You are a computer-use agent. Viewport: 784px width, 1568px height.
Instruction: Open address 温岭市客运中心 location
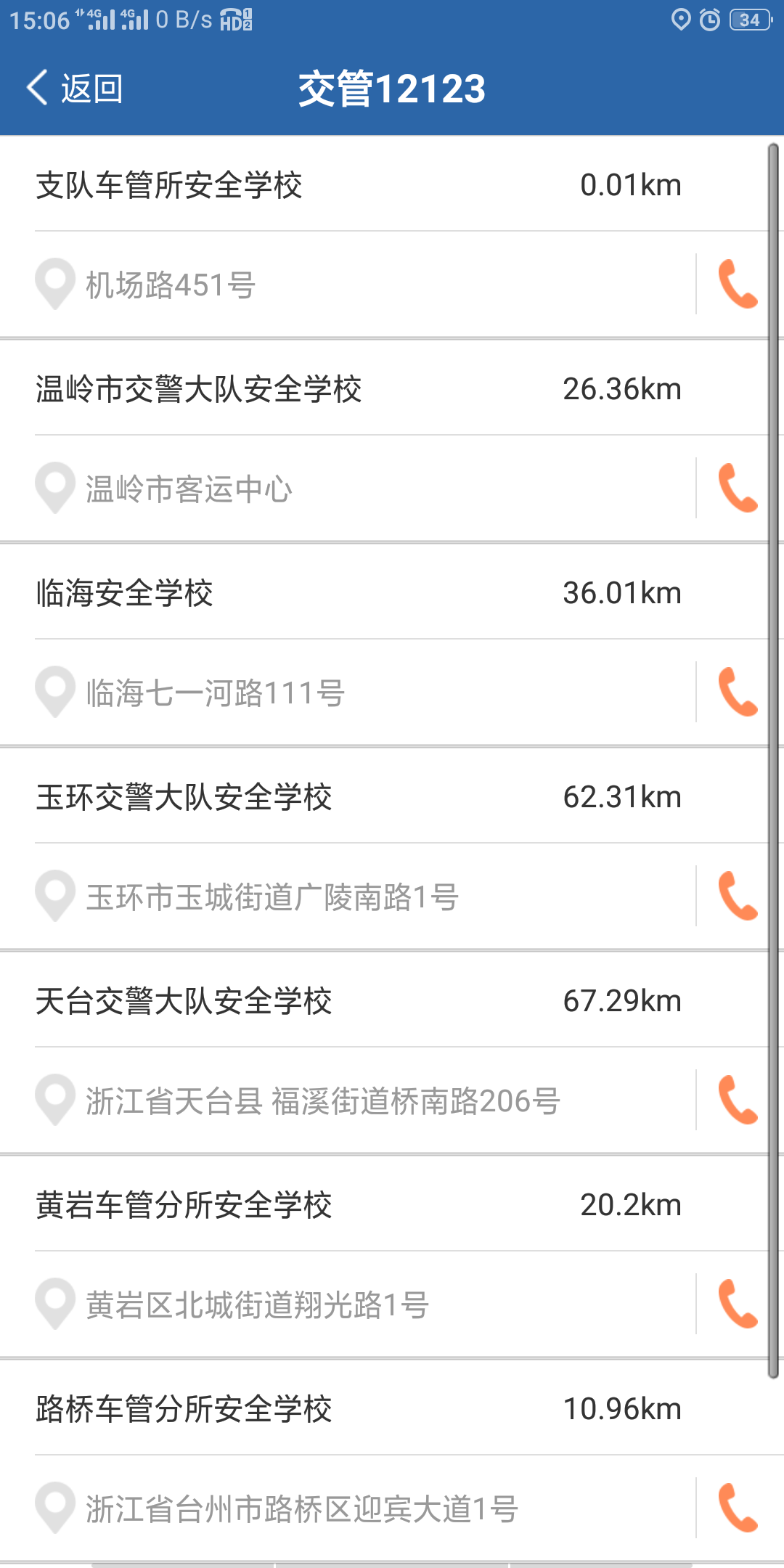pyautogui.click(x=189, y=489)
